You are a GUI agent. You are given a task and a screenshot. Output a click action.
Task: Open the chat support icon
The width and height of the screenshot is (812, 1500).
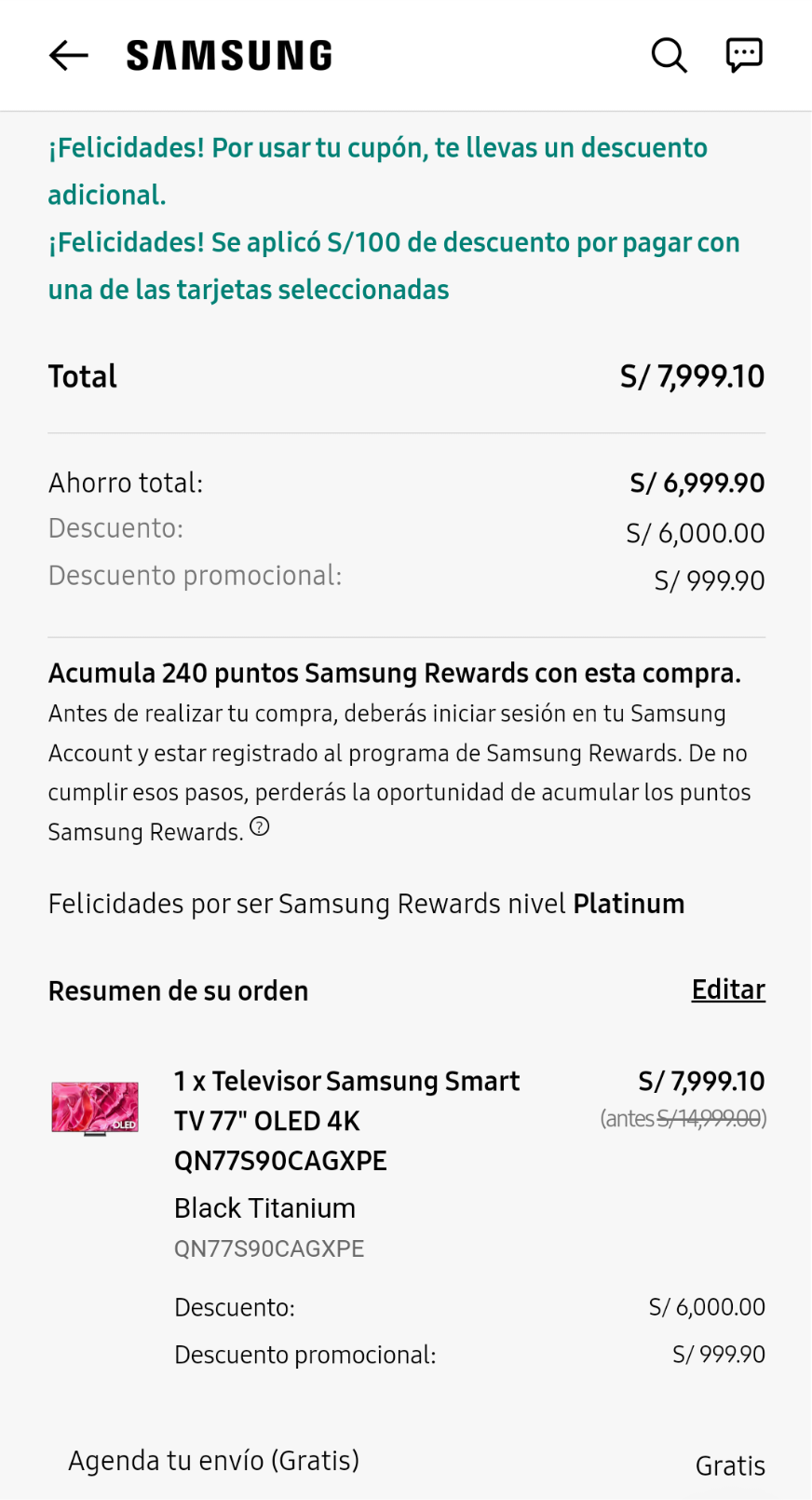tap(743, 55)
